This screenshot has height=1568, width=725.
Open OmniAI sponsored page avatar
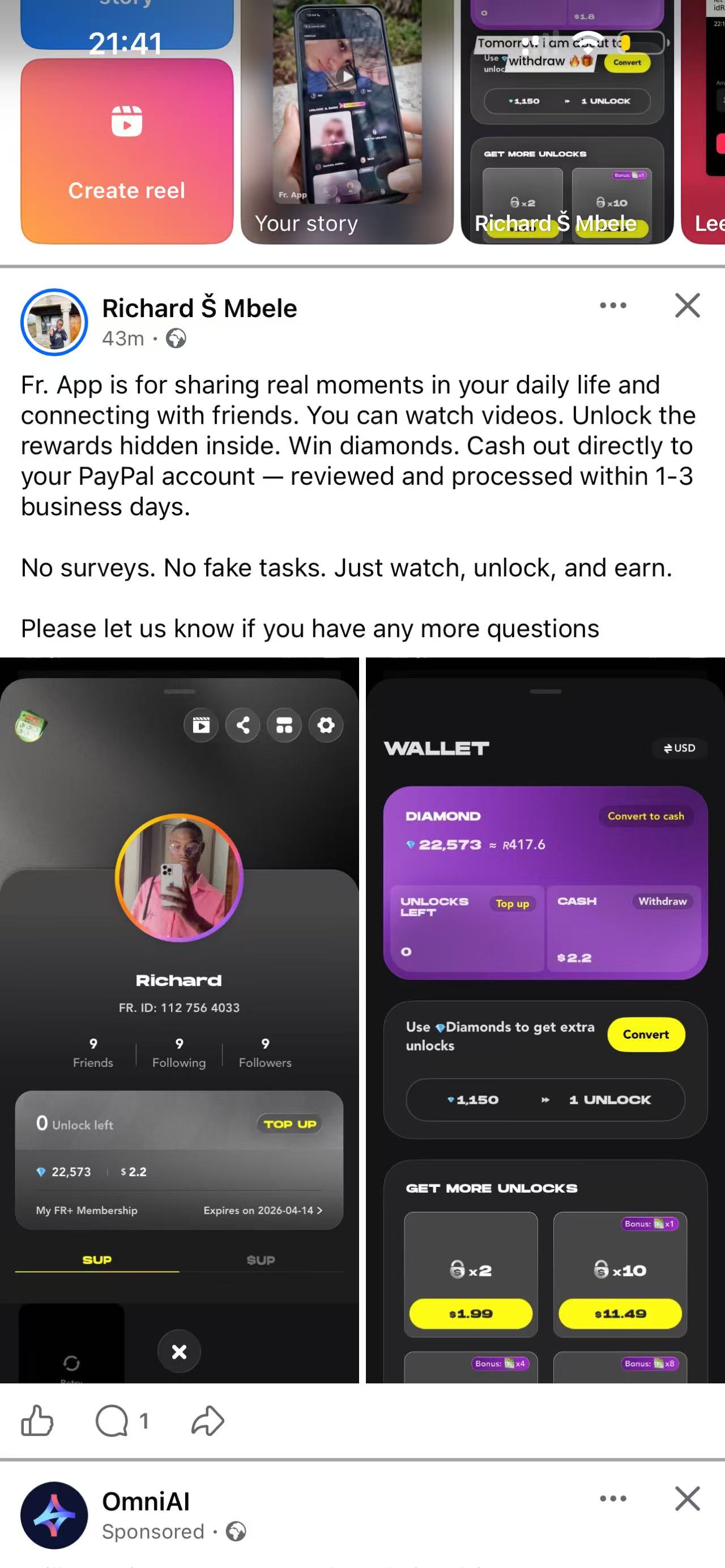54,1515
